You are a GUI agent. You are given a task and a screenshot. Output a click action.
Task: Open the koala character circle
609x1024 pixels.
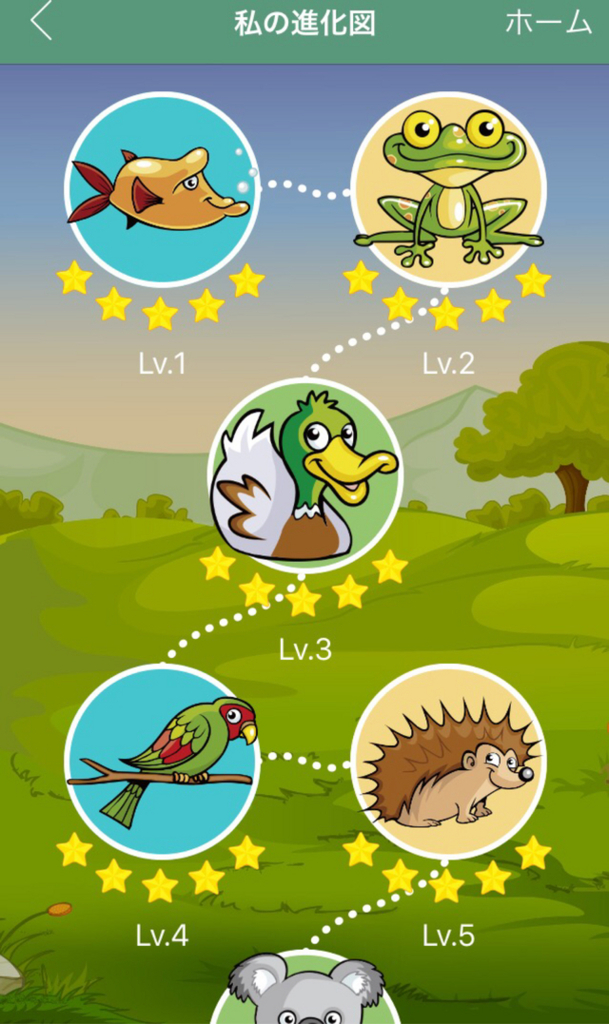click(x=305, y=990)
